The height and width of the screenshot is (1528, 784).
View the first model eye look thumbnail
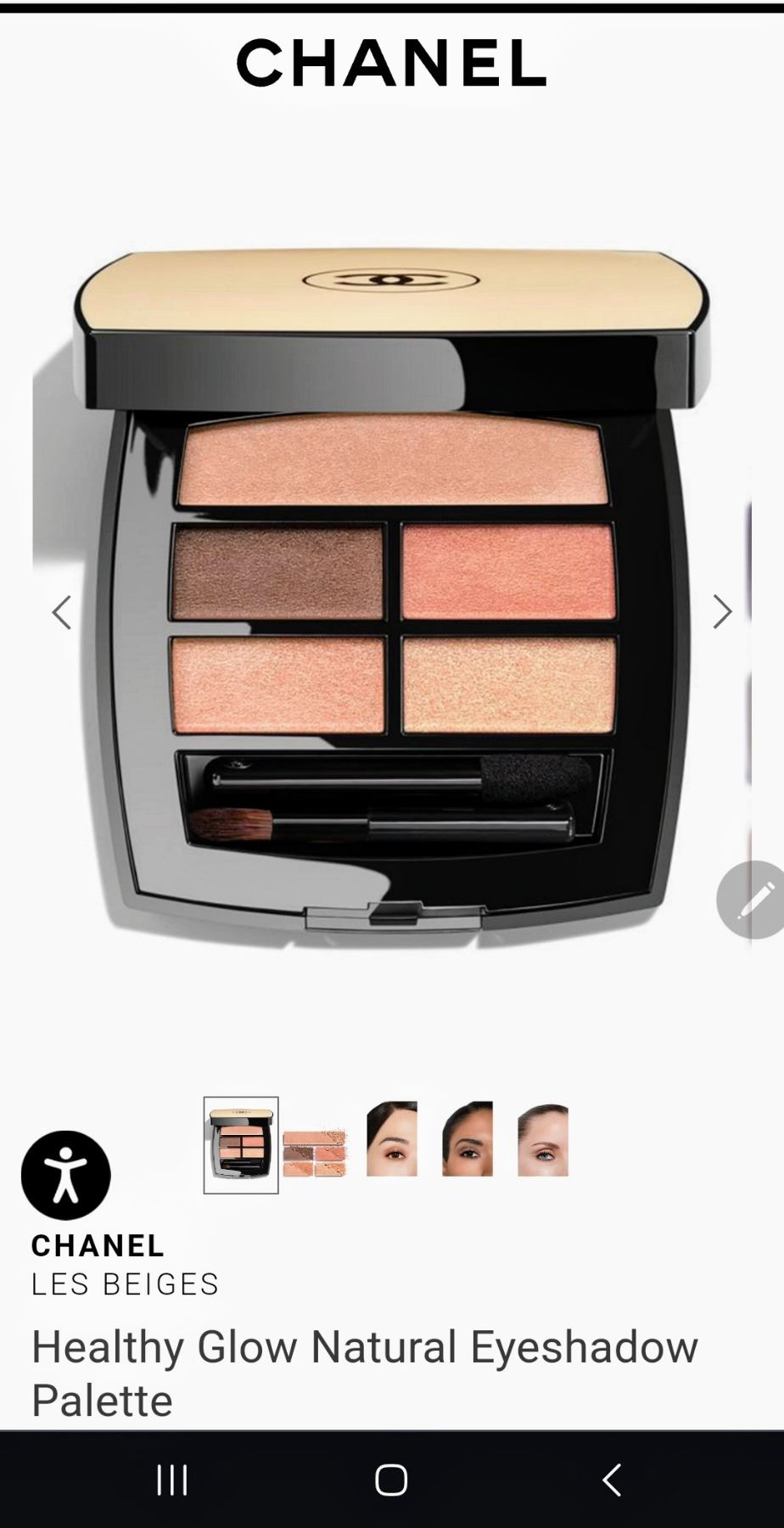point(392,1139)
